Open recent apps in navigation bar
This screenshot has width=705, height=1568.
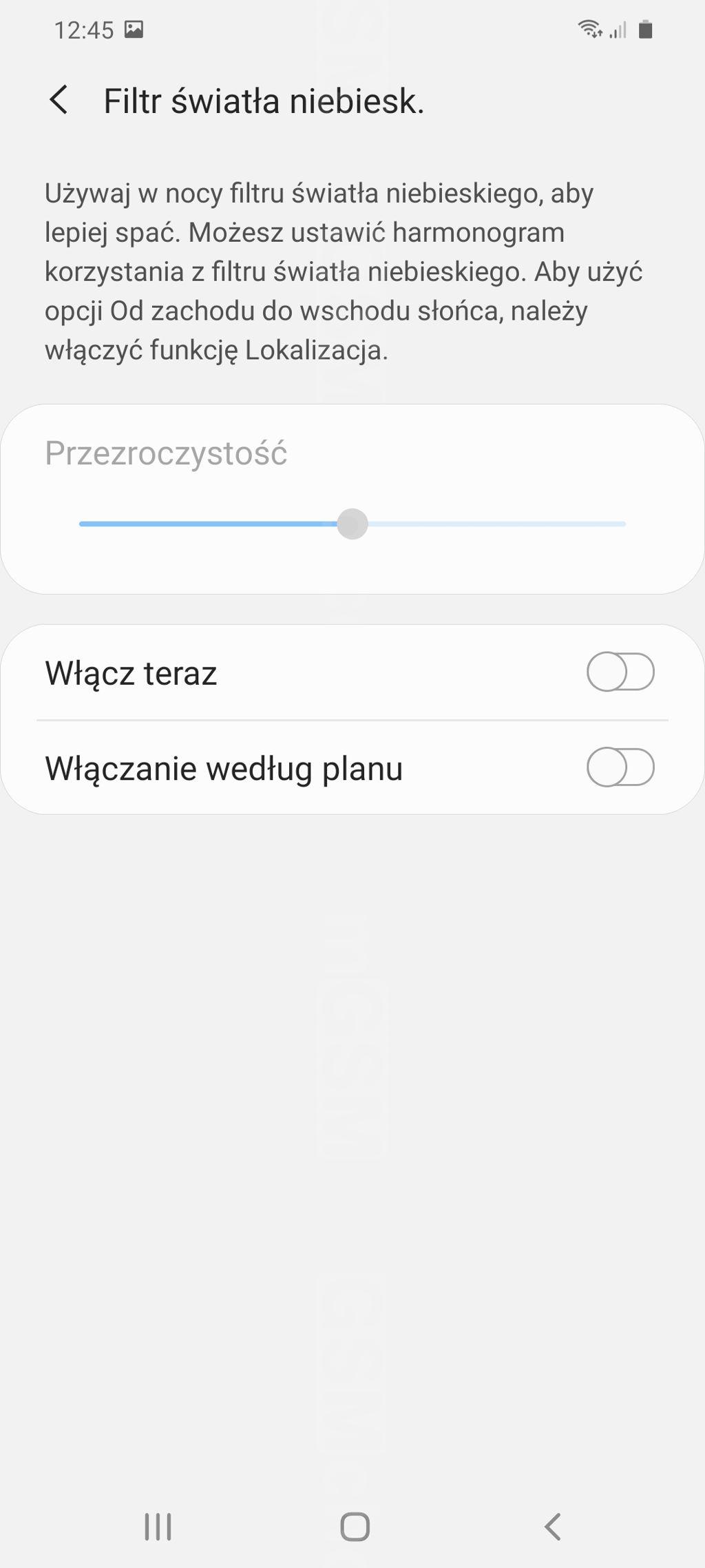(158, 1527)
